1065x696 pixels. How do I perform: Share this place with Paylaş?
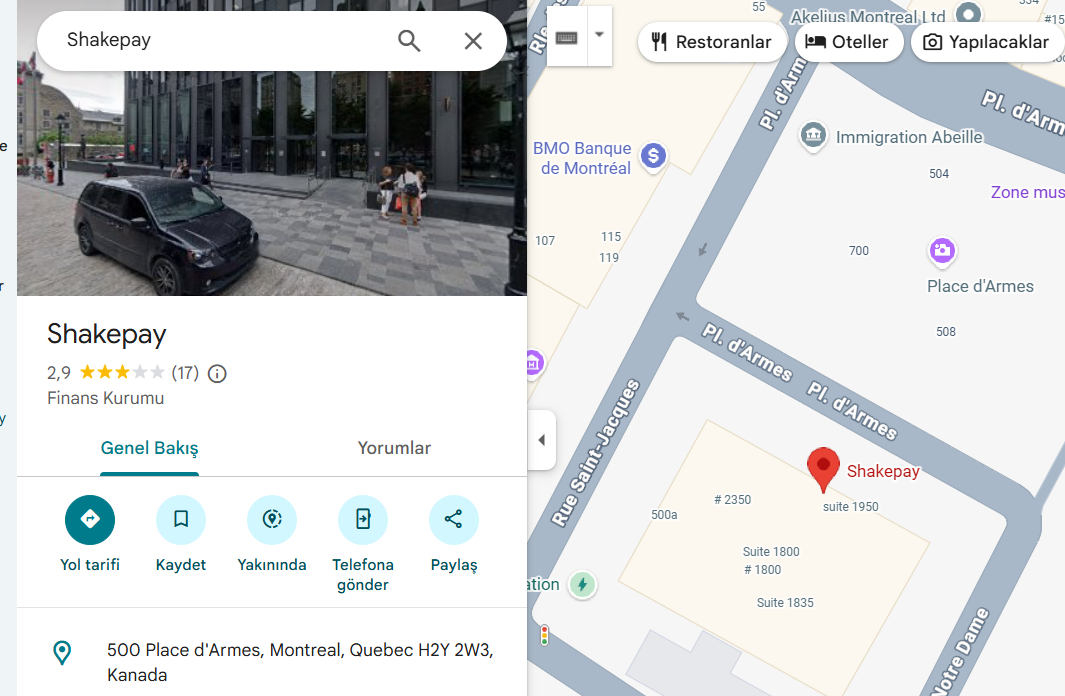(x=454, y=520)
